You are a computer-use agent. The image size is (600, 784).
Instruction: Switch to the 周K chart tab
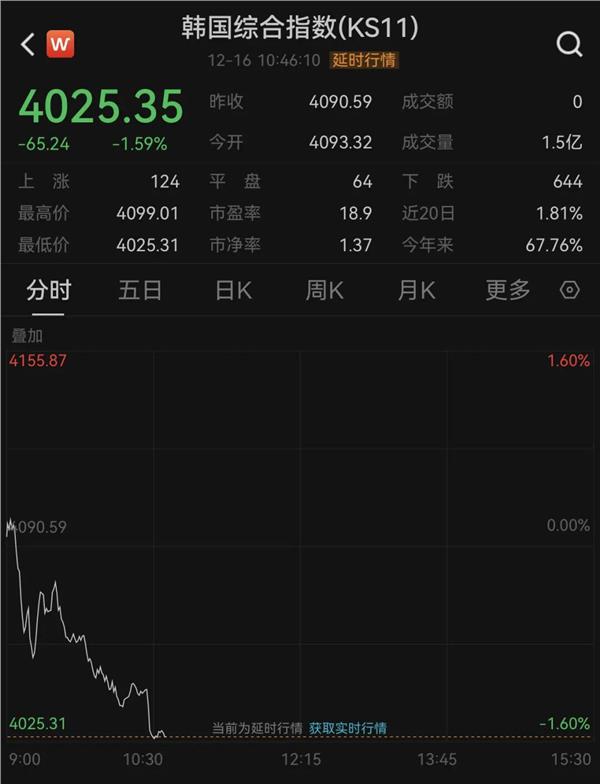tap(324, 291)
